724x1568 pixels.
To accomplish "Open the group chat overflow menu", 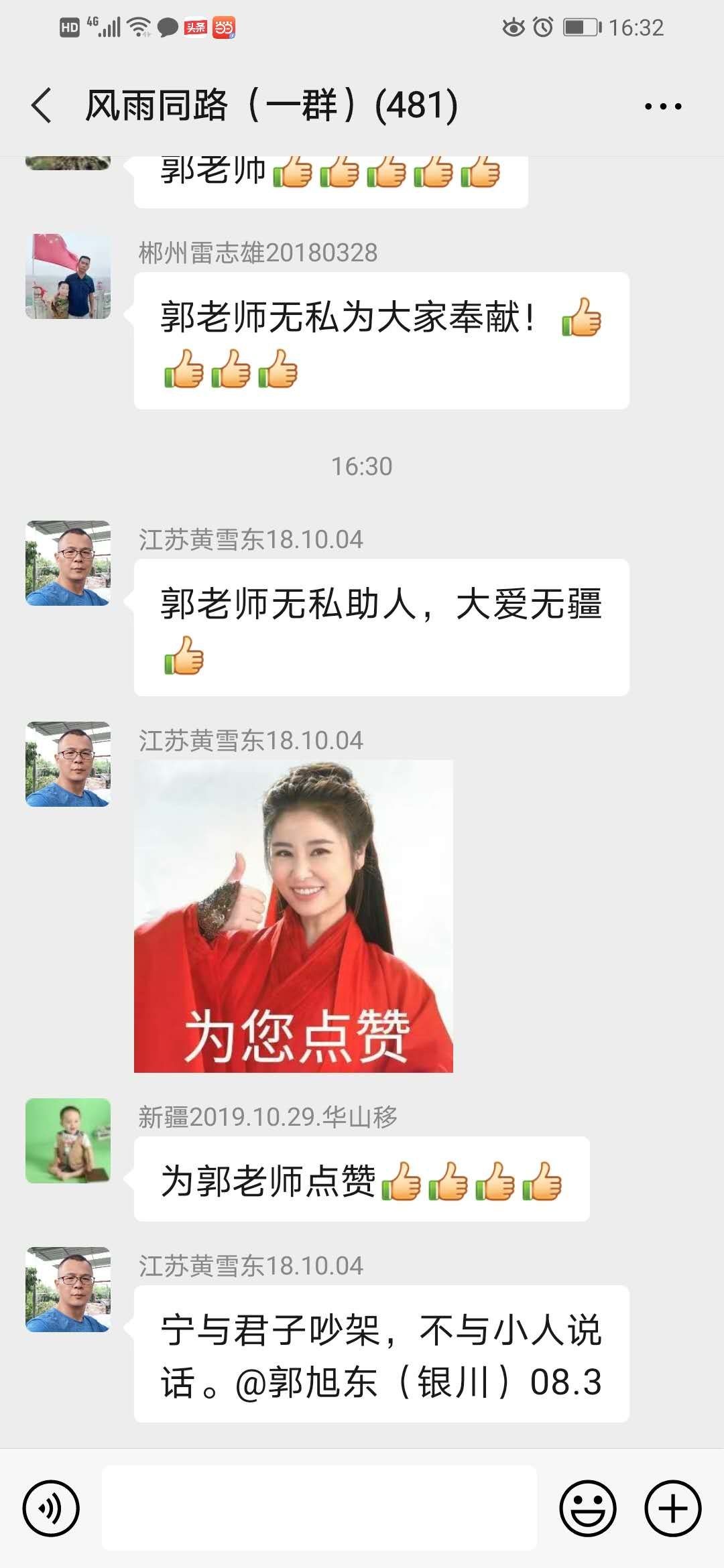I will tap(662, 106).
